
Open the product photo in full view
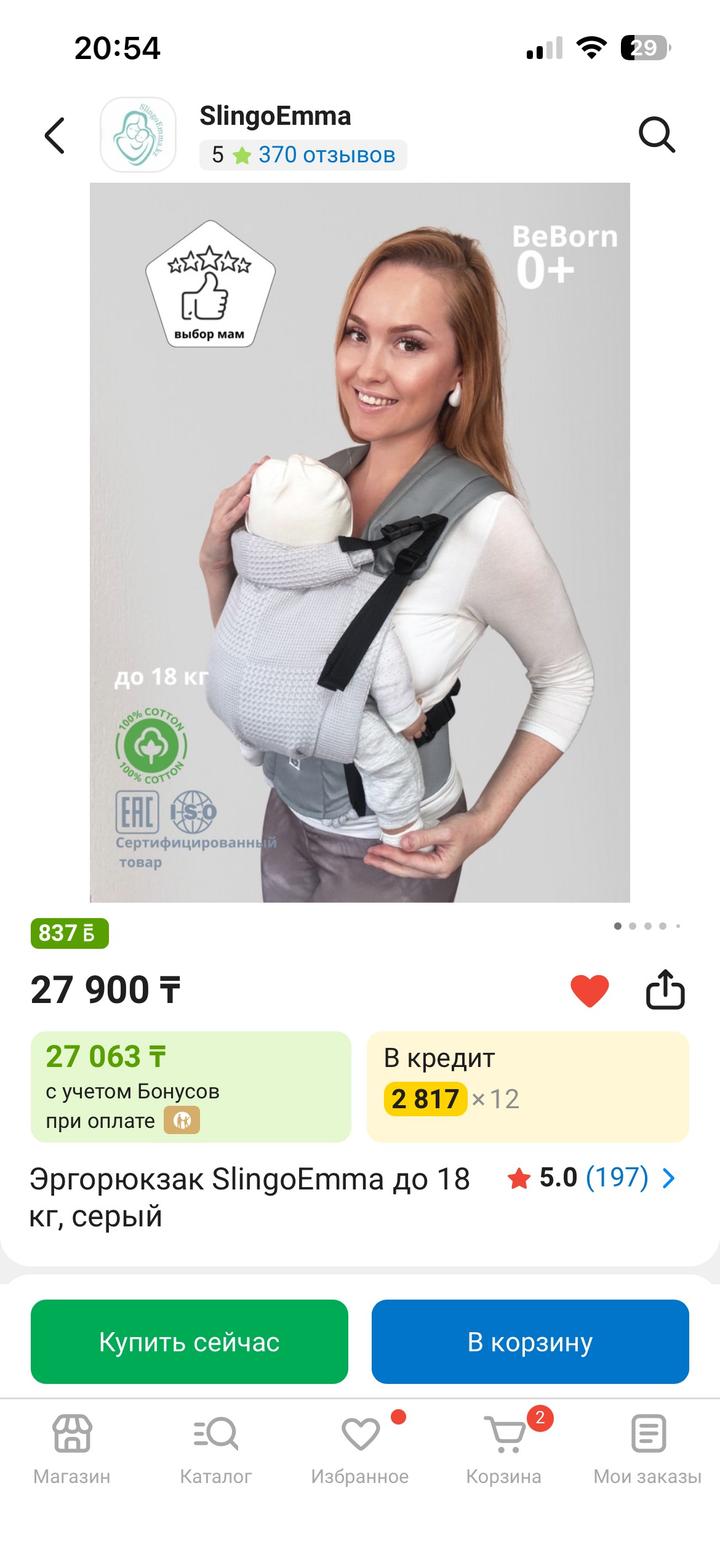(x=360, y=542)
